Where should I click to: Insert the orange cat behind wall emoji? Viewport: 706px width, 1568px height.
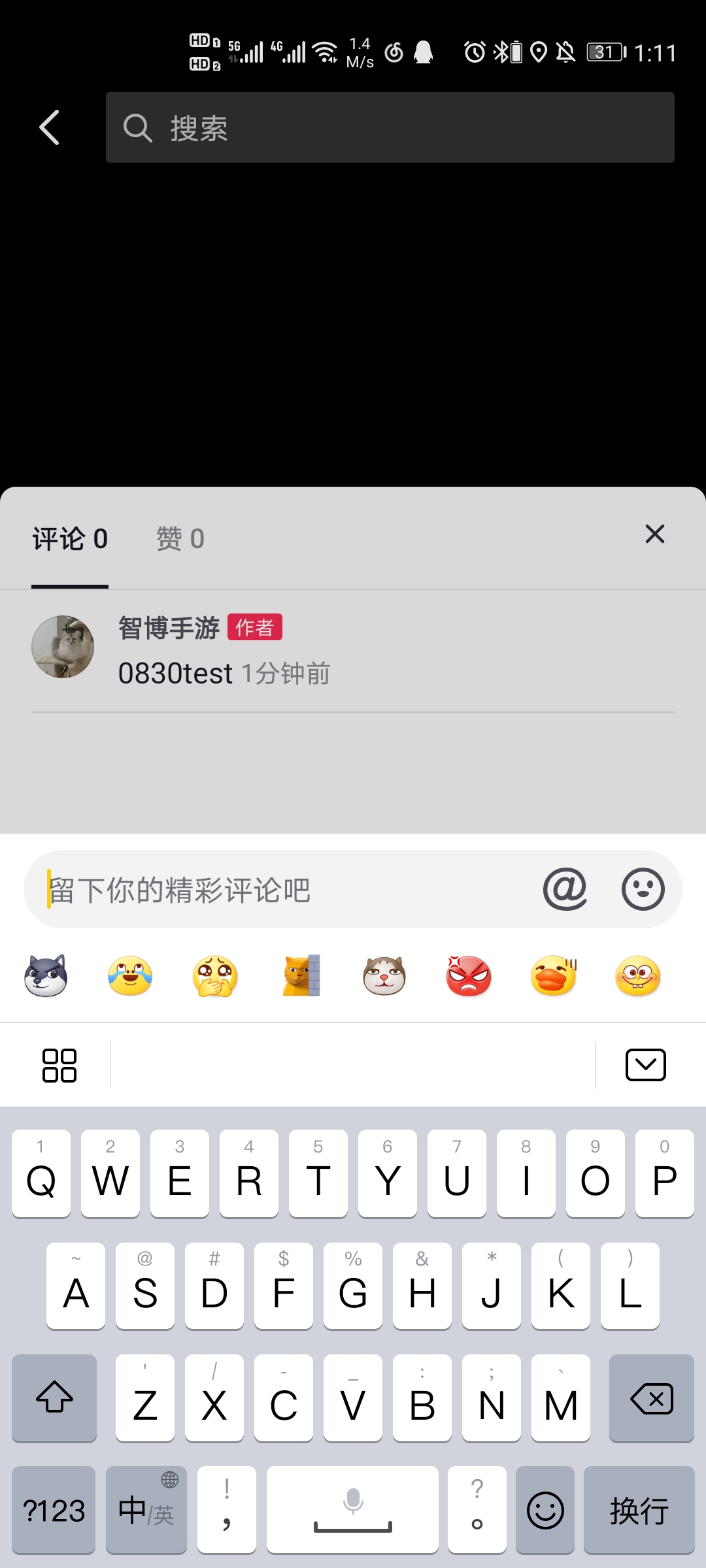(301, 976)
